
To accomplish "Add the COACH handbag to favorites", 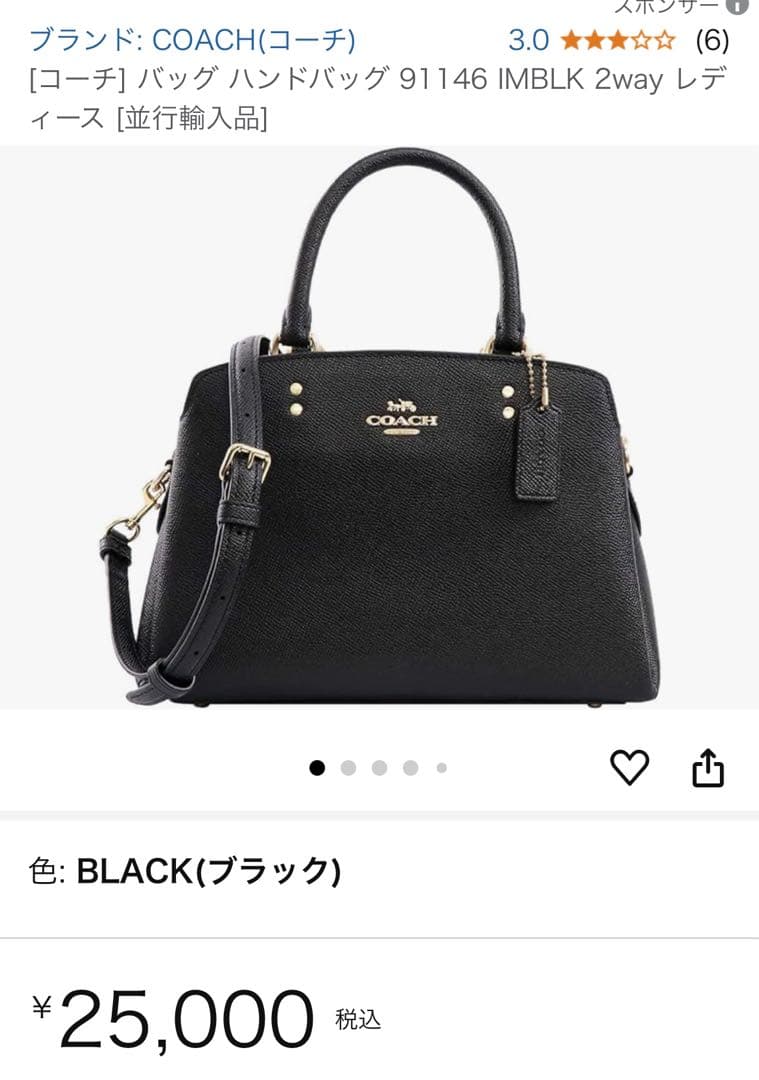I will [629, 767].
